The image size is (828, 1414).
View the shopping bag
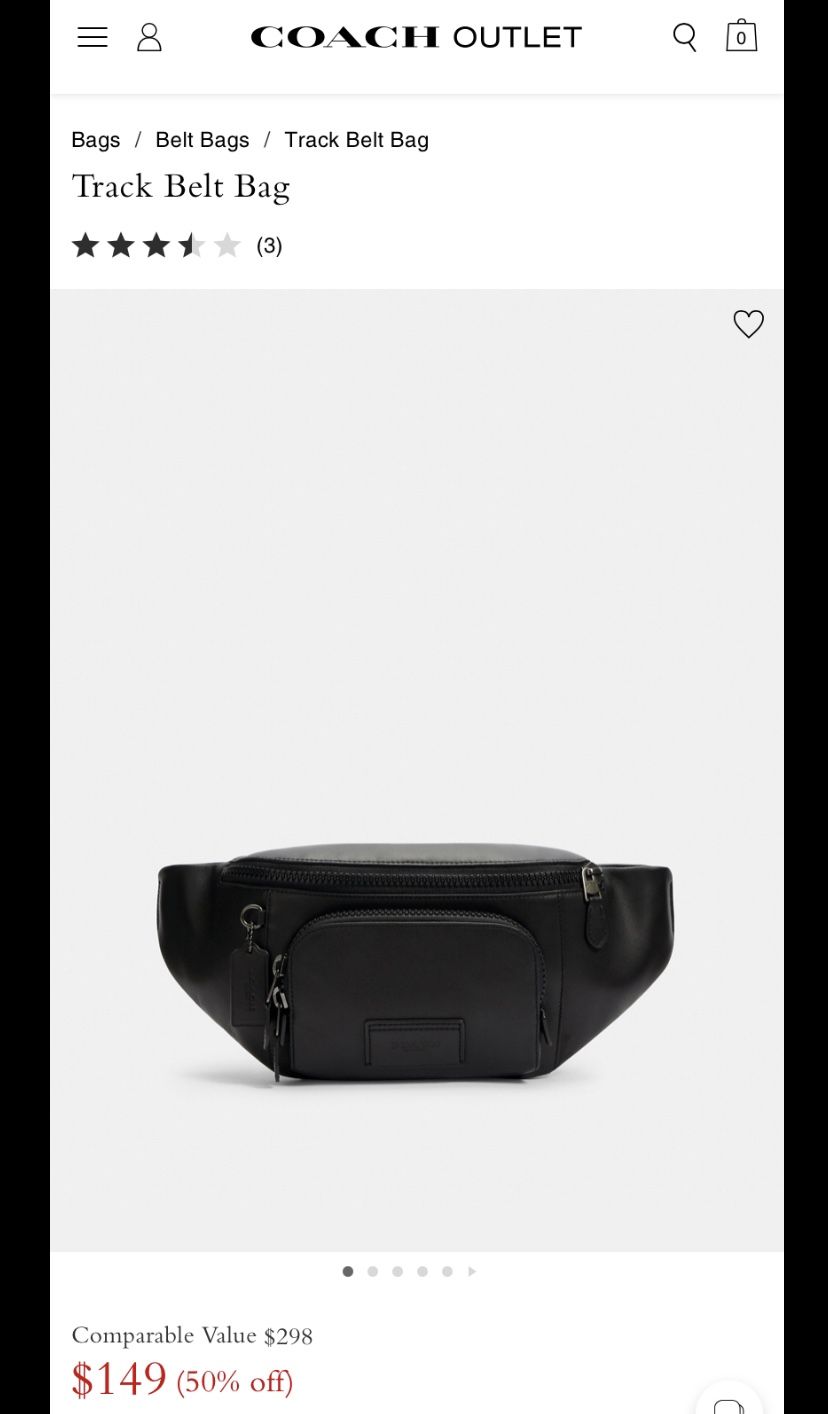[741, 37]
